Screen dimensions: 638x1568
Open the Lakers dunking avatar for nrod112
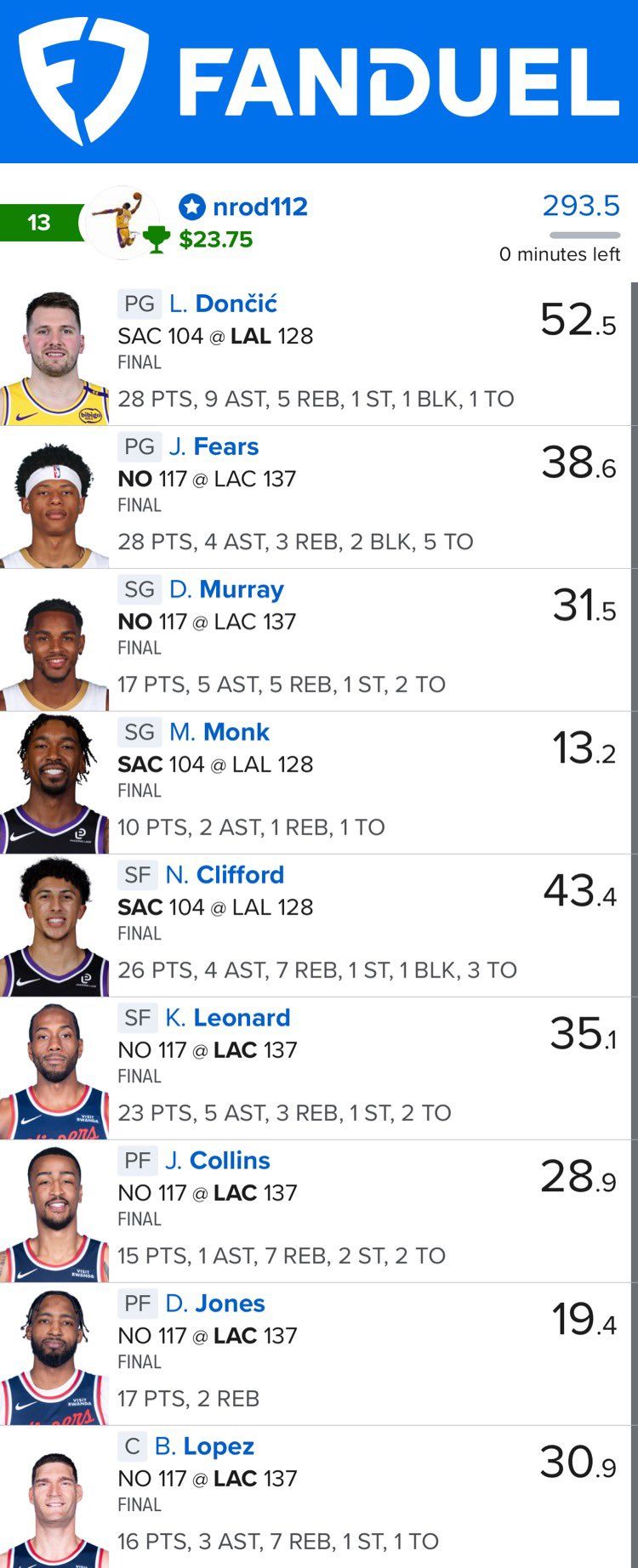[x=124, y=221]
